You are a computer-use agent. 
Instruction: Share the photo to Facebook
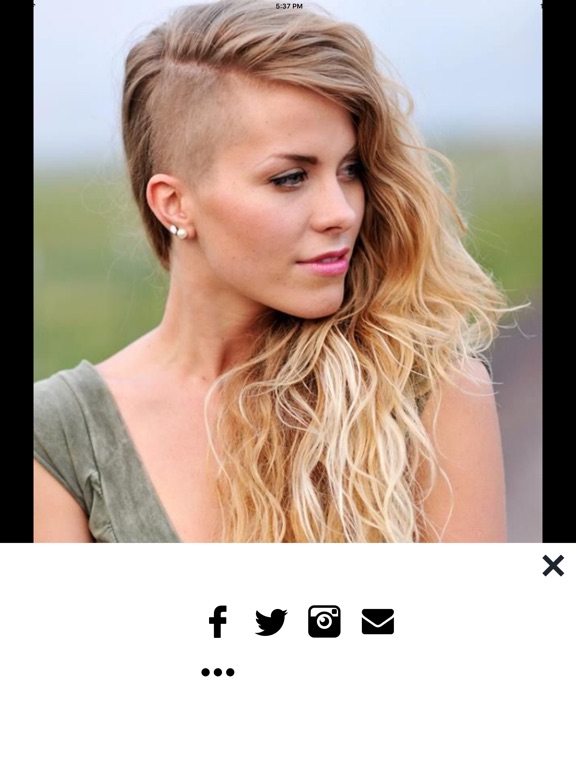(218, 622)
